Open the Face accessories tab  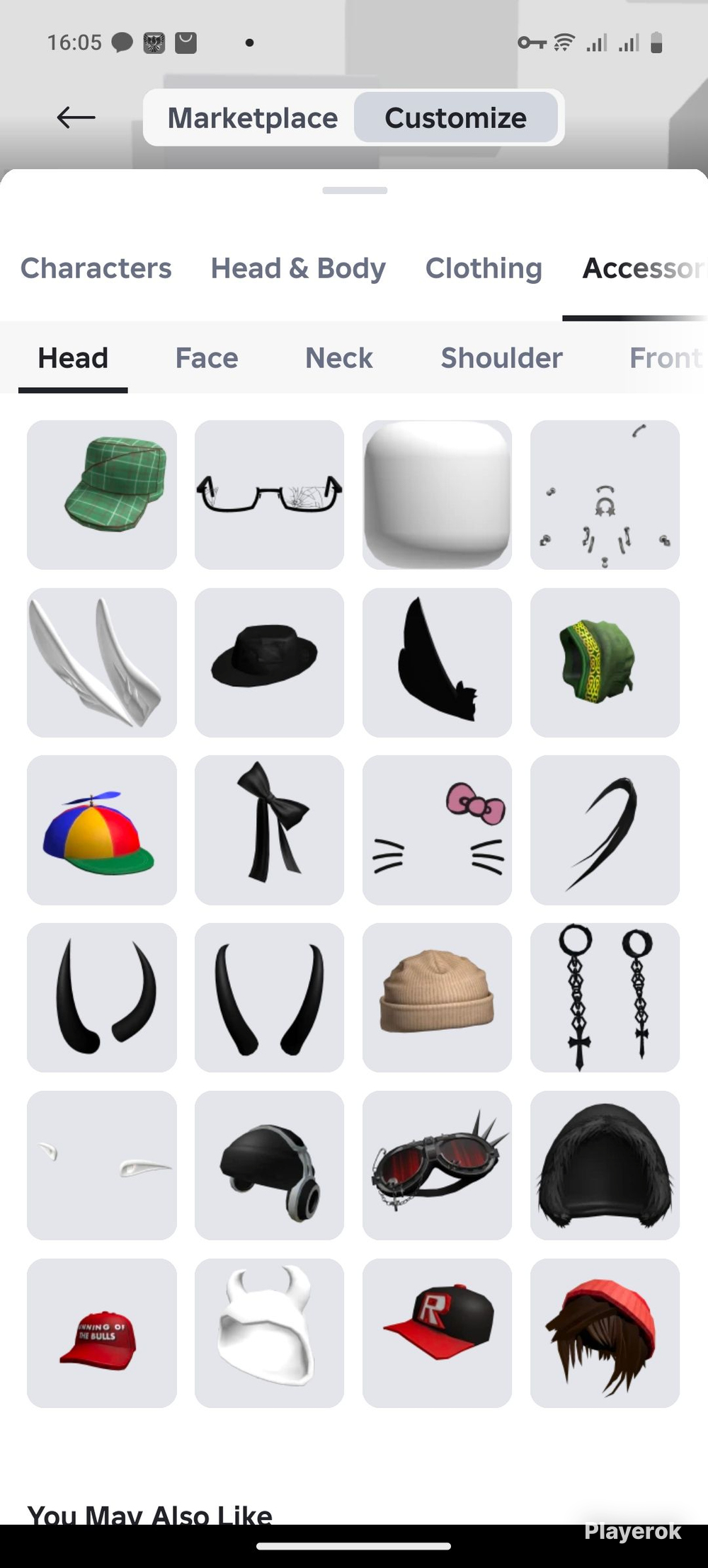pos(207,357)
